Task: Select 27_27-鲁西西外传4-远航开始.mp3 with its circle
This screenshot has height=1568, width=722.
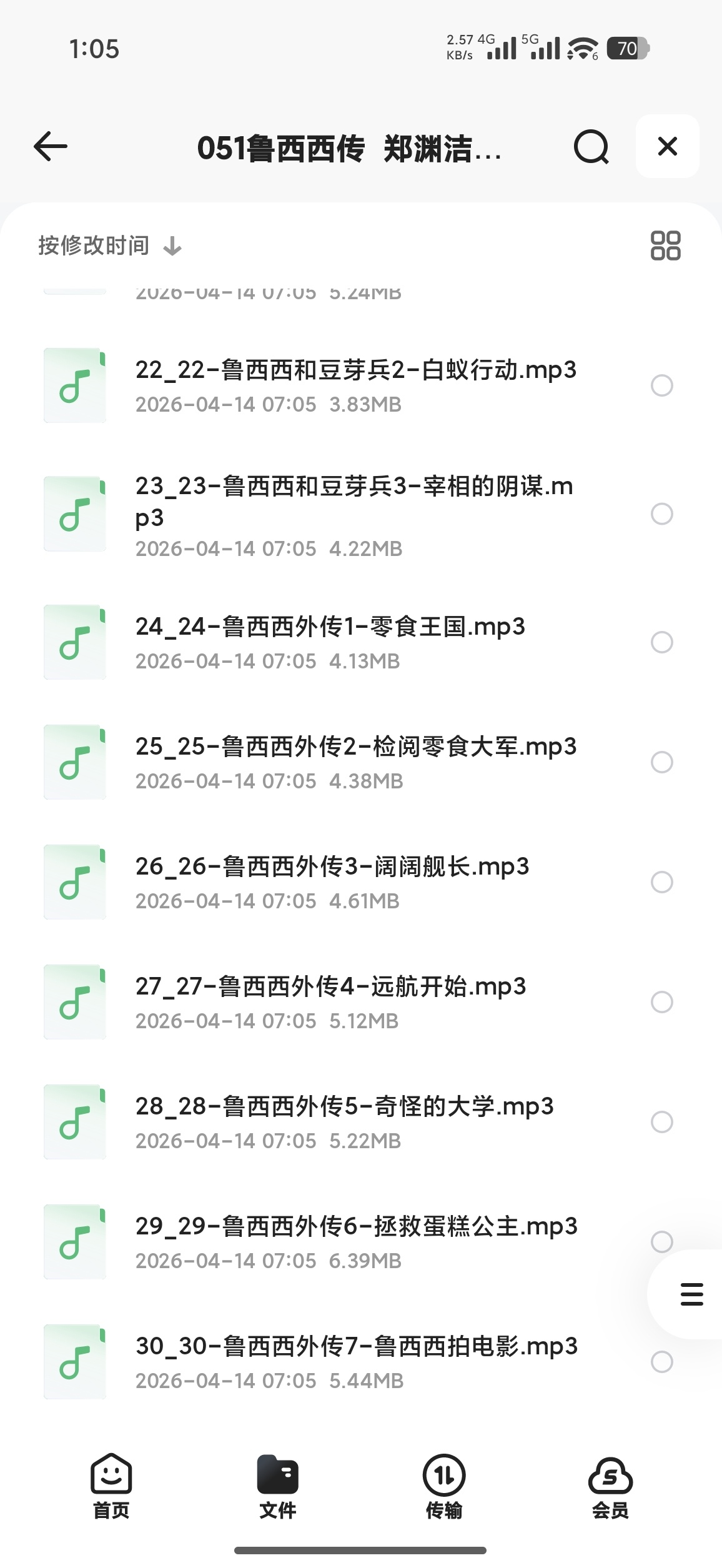Action: click(x=662, y=1002)
